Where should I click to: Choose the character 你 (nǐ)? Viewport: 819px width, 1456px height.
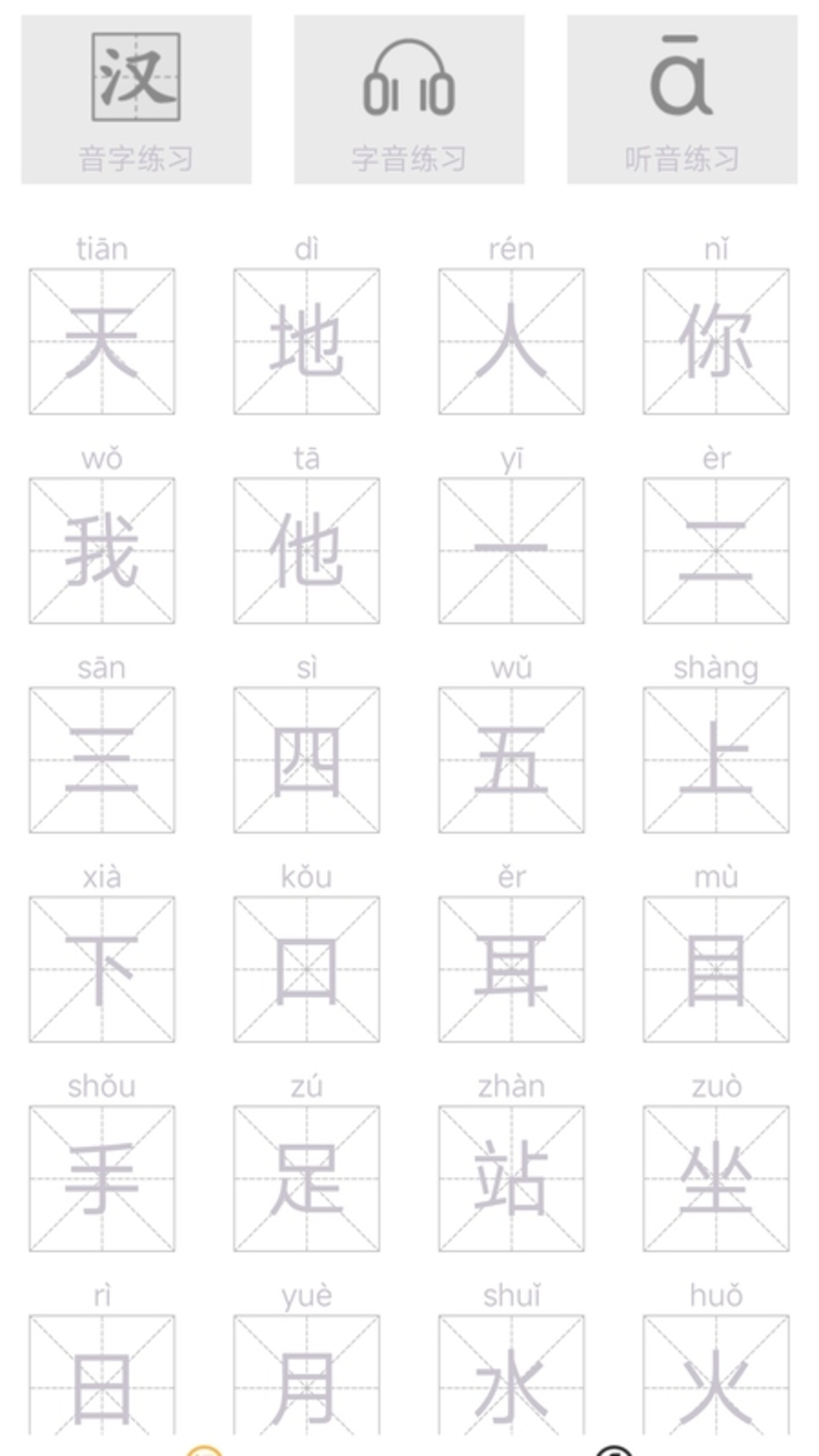716,341
